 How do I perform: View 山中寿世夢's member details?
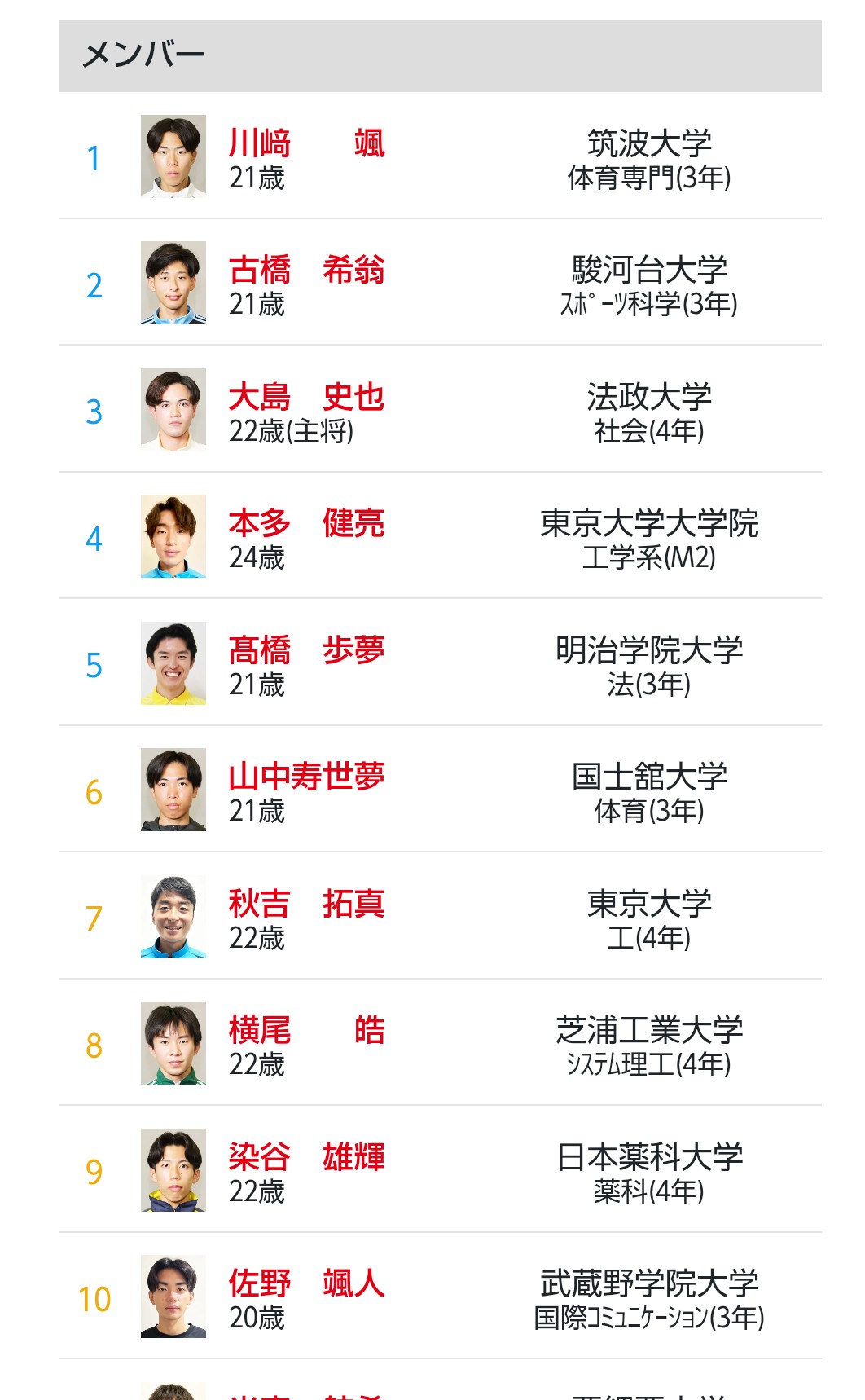click(x=306, y=777)
